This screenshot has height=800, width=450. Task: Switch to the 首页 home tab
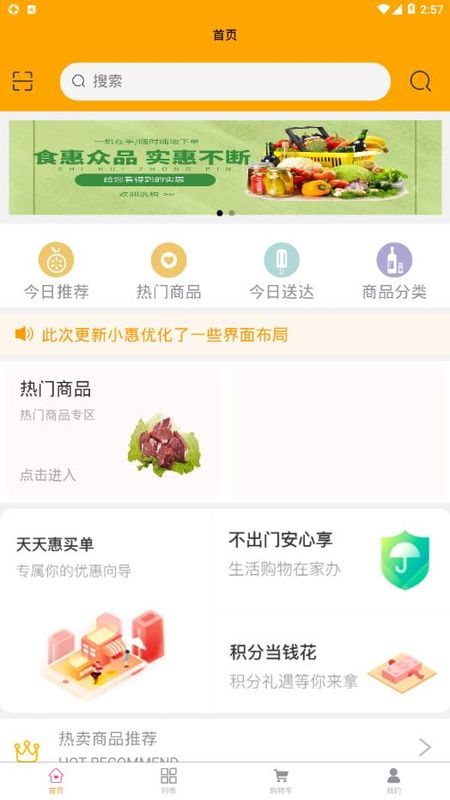(56, 781)
